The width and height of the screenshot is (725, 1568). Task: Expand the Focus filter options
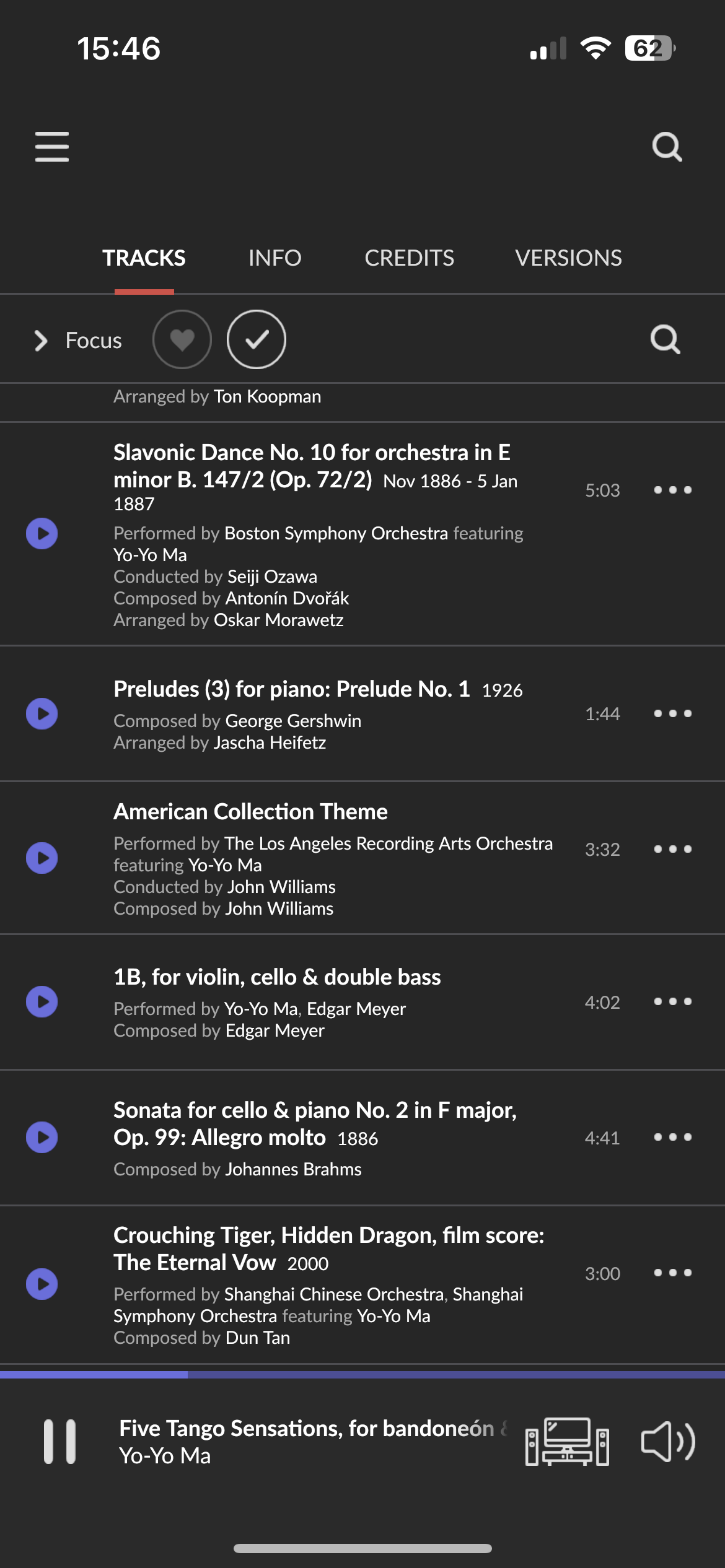78,340
